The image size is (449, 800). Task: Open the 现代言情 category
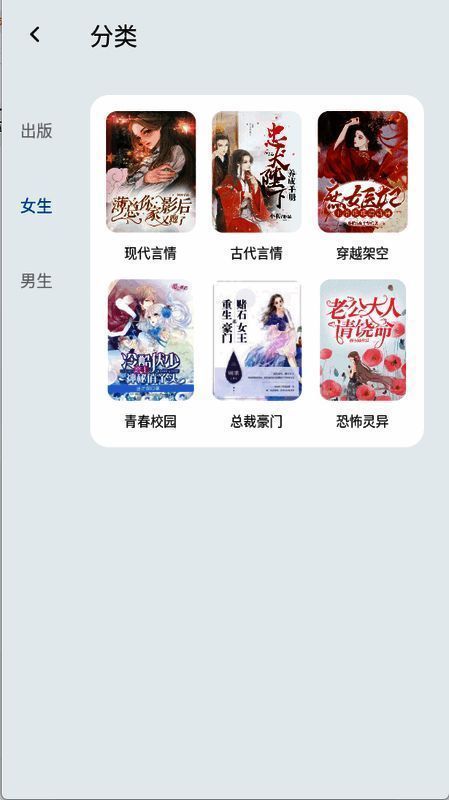tap(151, 186)
